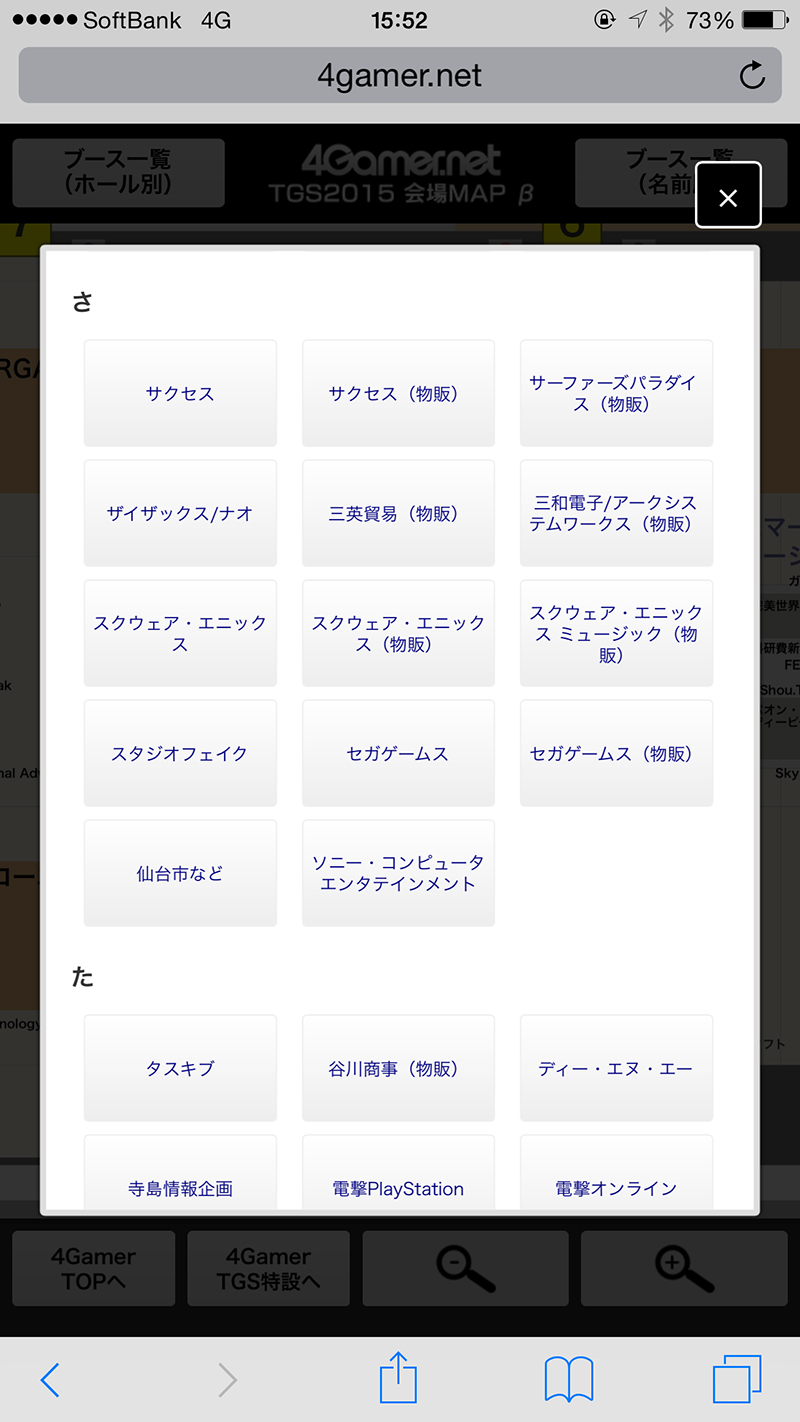The width and height of the screenshot is (800, 1422).
Task: Open サクセス(物販) booth
Action: (x=398, y=393)
